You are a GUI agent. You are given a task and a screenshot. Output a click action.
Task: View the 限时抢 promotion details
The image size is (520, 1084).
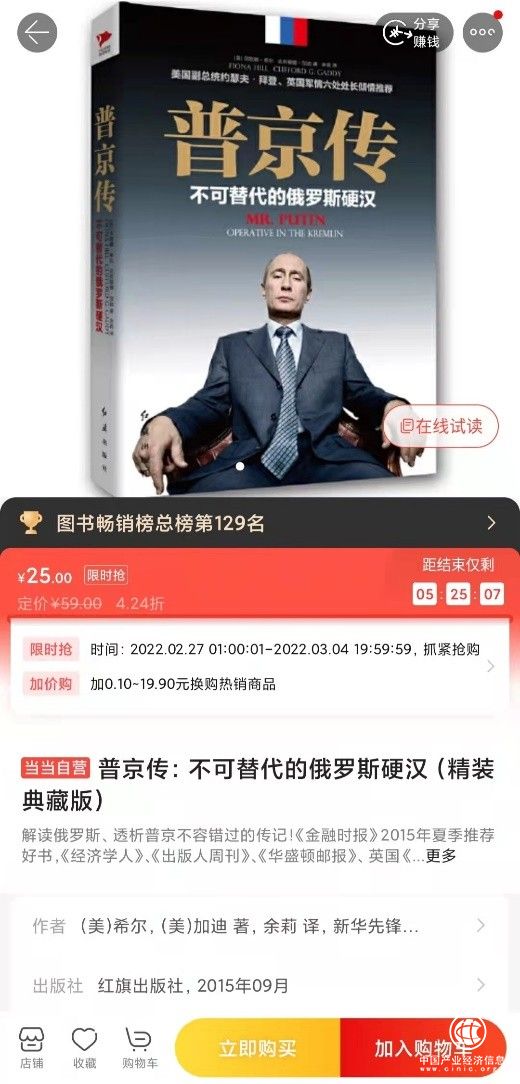pos(260,649)
